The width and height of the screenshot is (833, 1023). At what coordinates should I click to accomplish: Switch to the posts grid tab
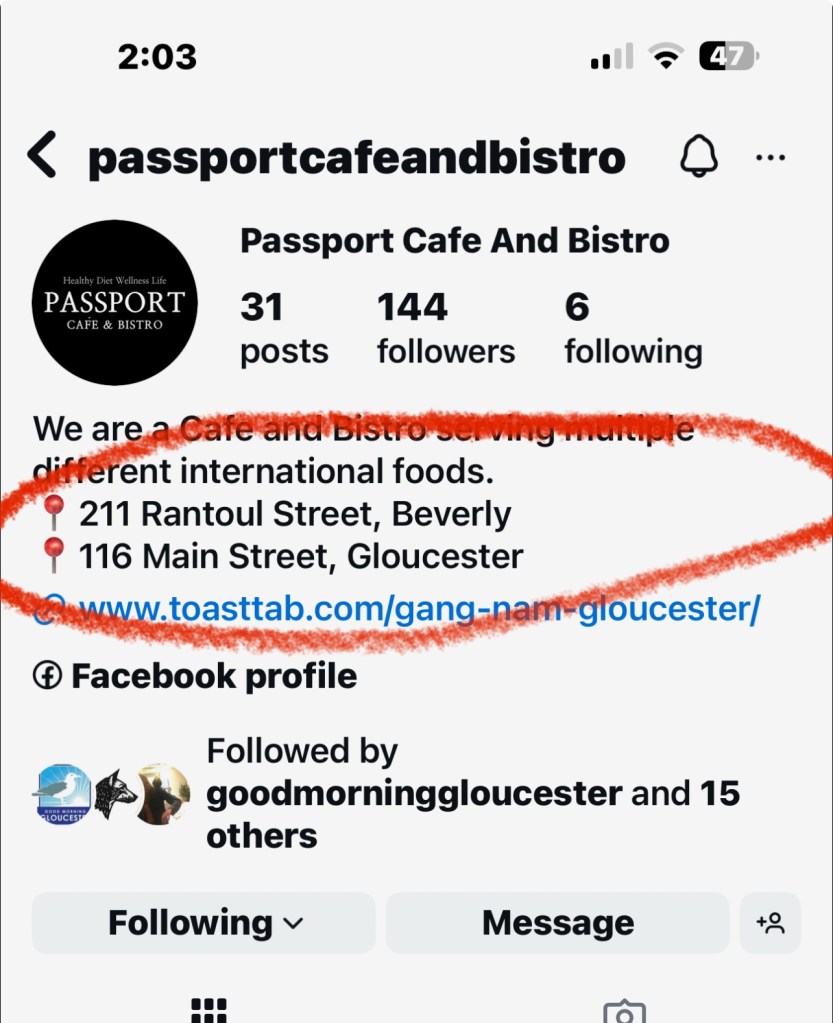pyautogui.click(x=208, y=1010)
